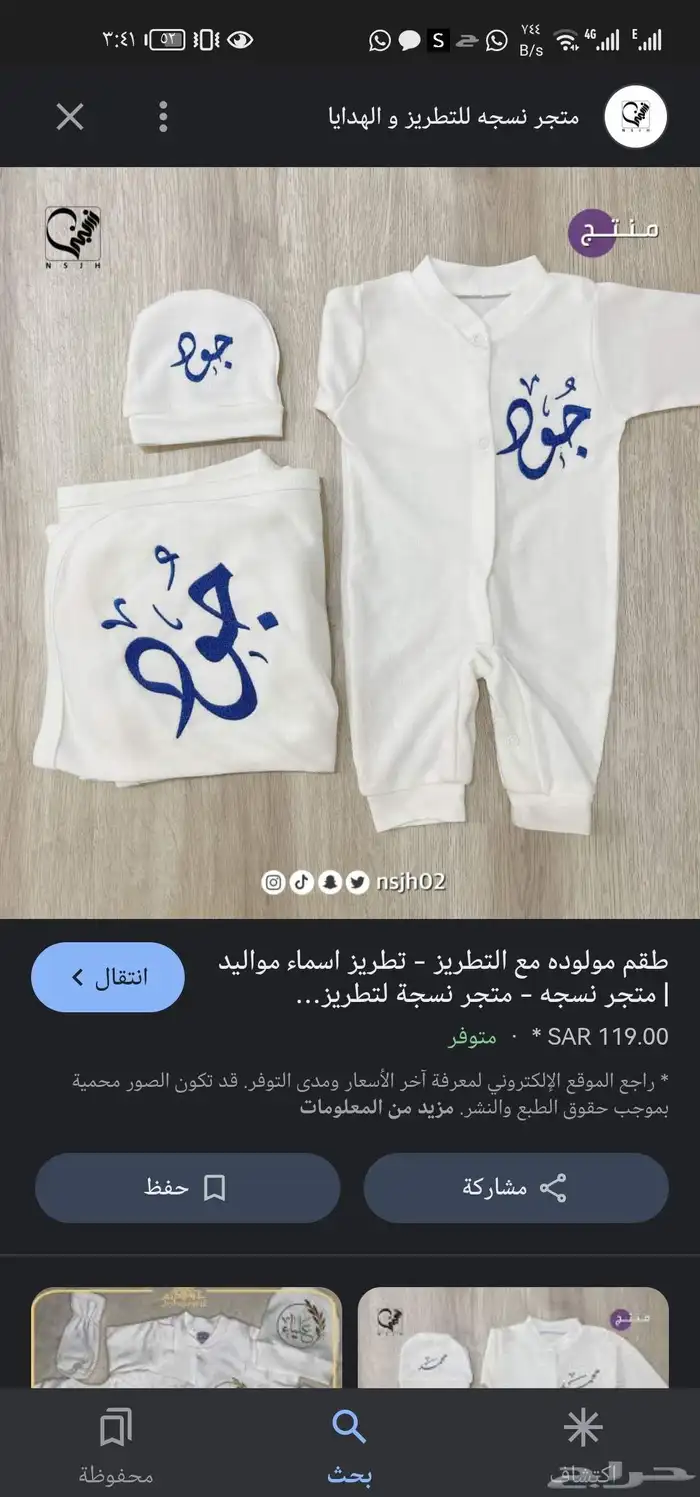
Task: Share this product with مشاركة
Action: (515, 1187)
